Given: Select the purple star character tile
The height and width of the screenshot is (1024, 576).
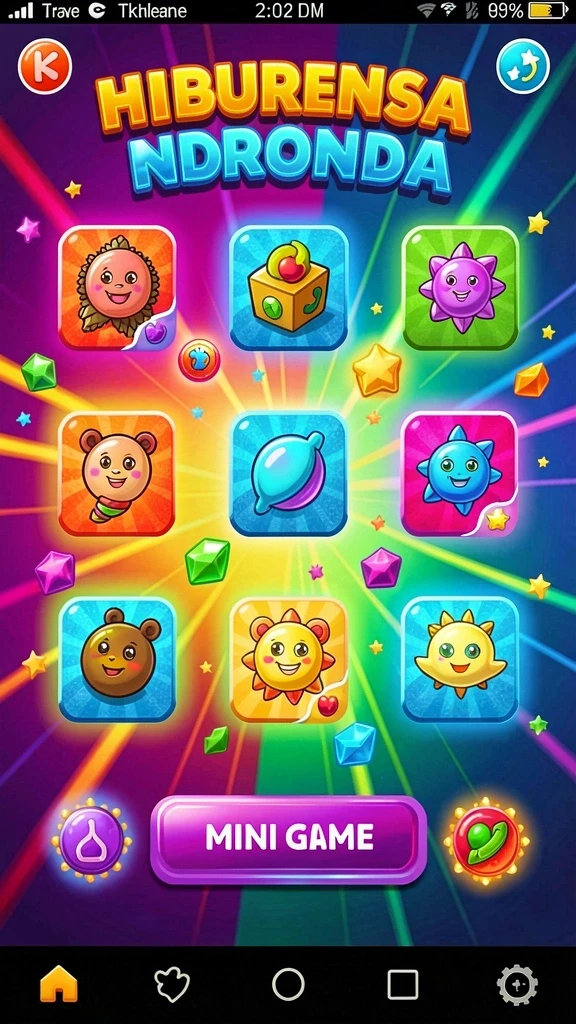Looking at the screenshot, I should tap(460, 287).
